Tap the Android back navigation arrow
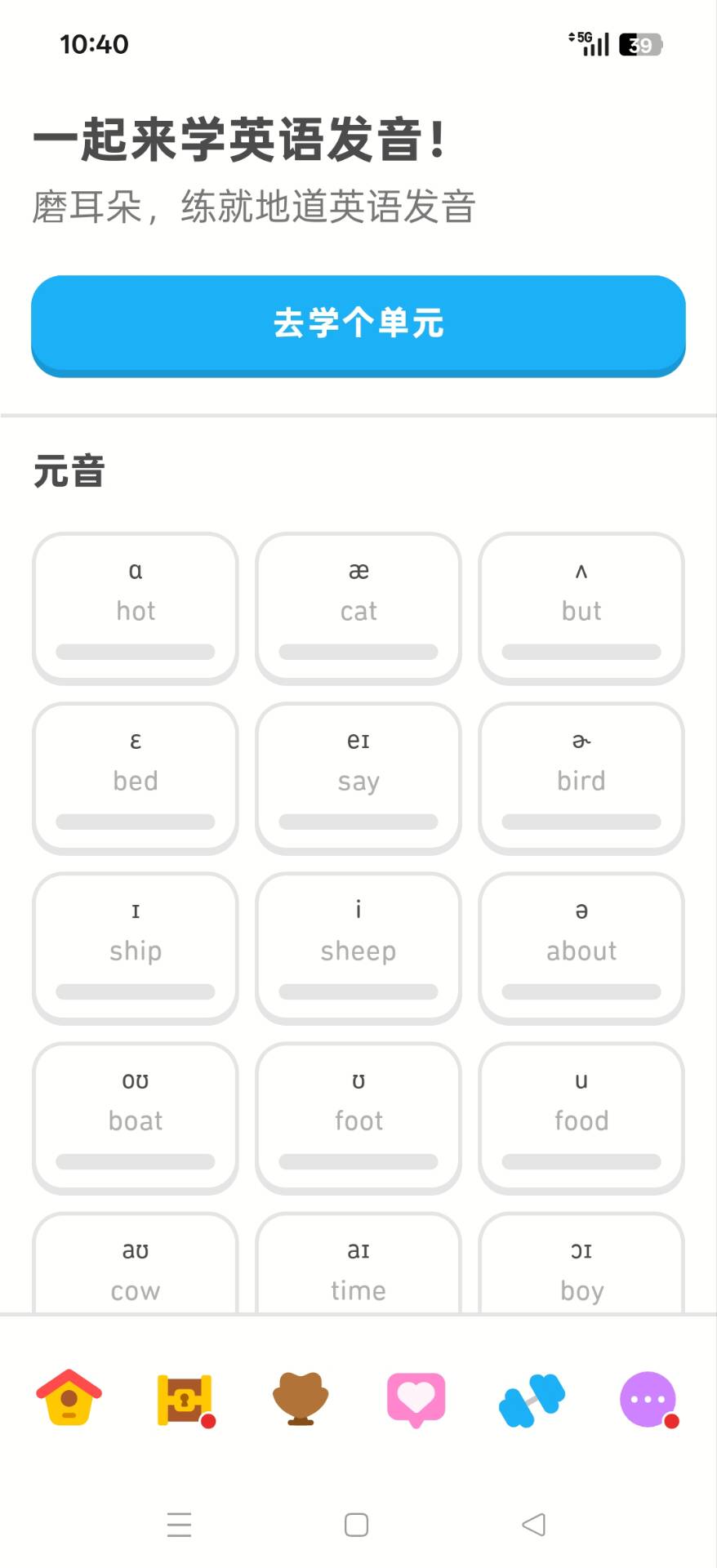Viewport: 717px width, 1568px height. tap(532, 1524)
